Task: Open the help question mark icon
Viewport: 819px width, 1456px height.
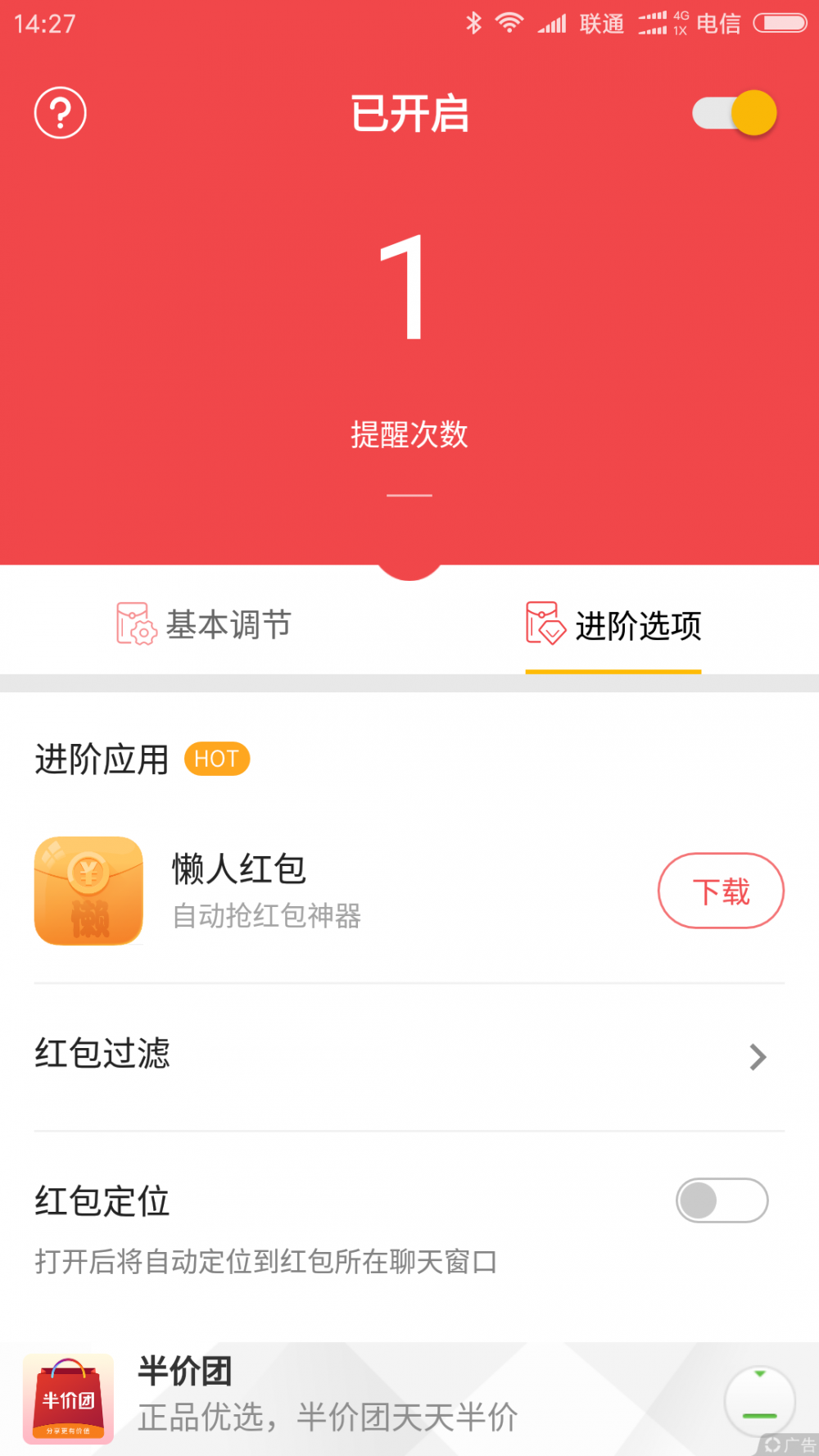Action: pos(60,113)
